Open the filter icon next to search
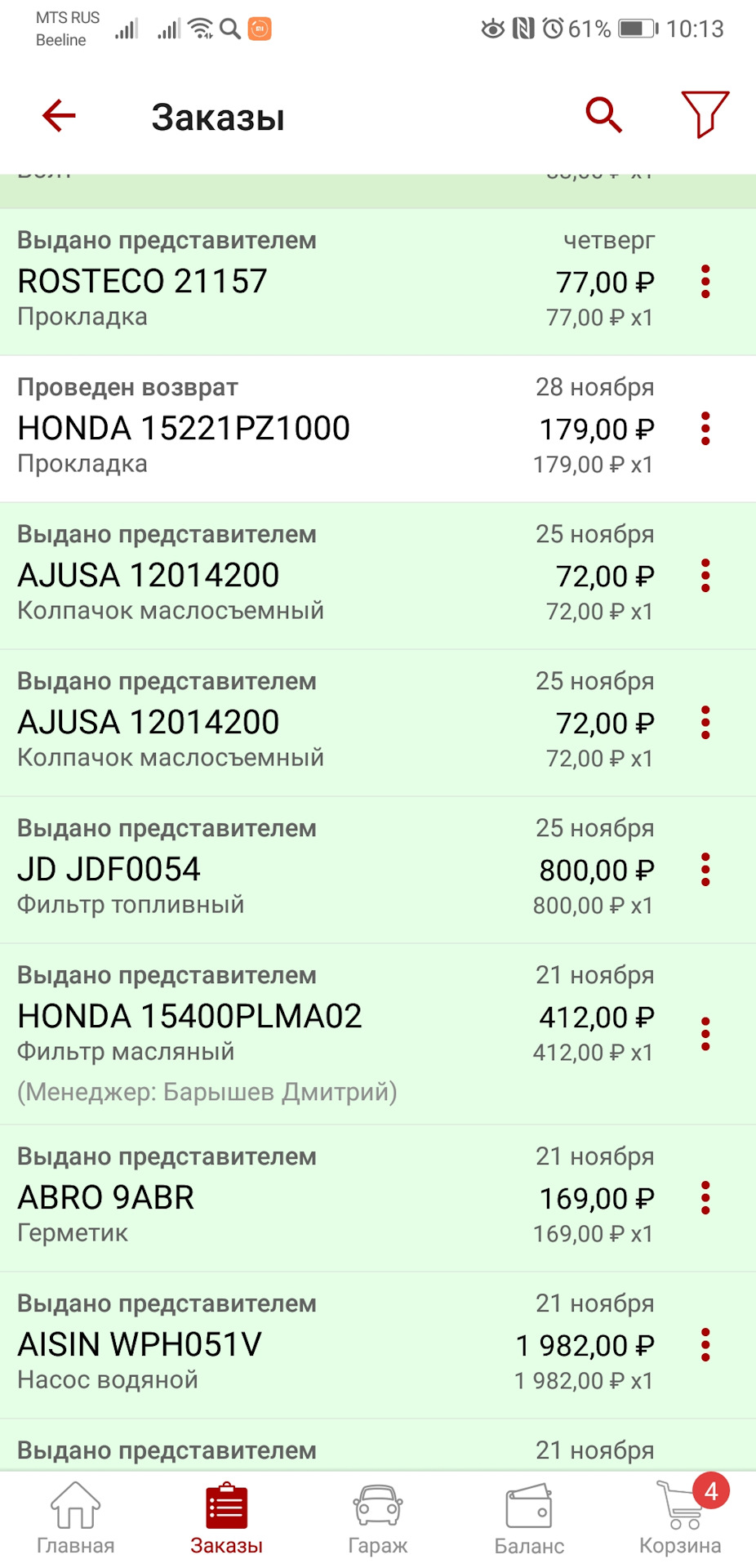The height and width of the screenshot is (1568, 756). (705, 115)
